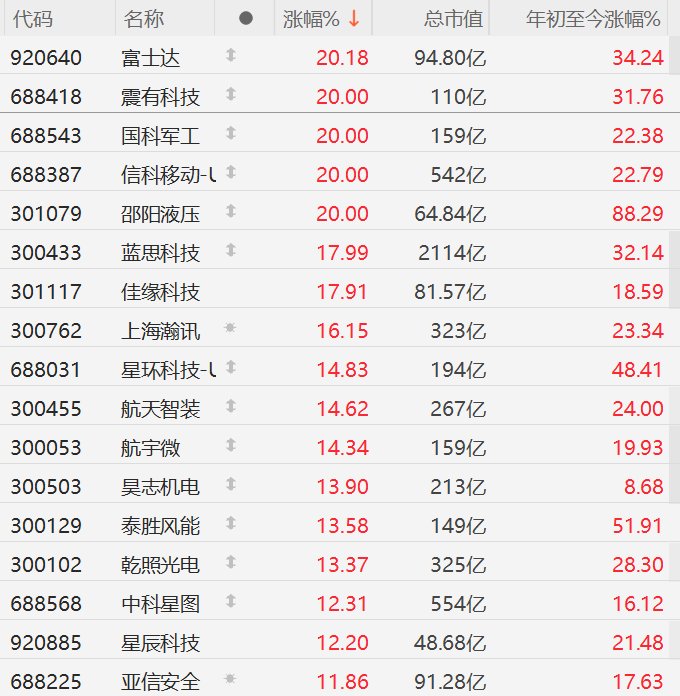This screenshot has height=696, width=680.
Task: Open 星辰科技 stock details
Action: (160, 643)
